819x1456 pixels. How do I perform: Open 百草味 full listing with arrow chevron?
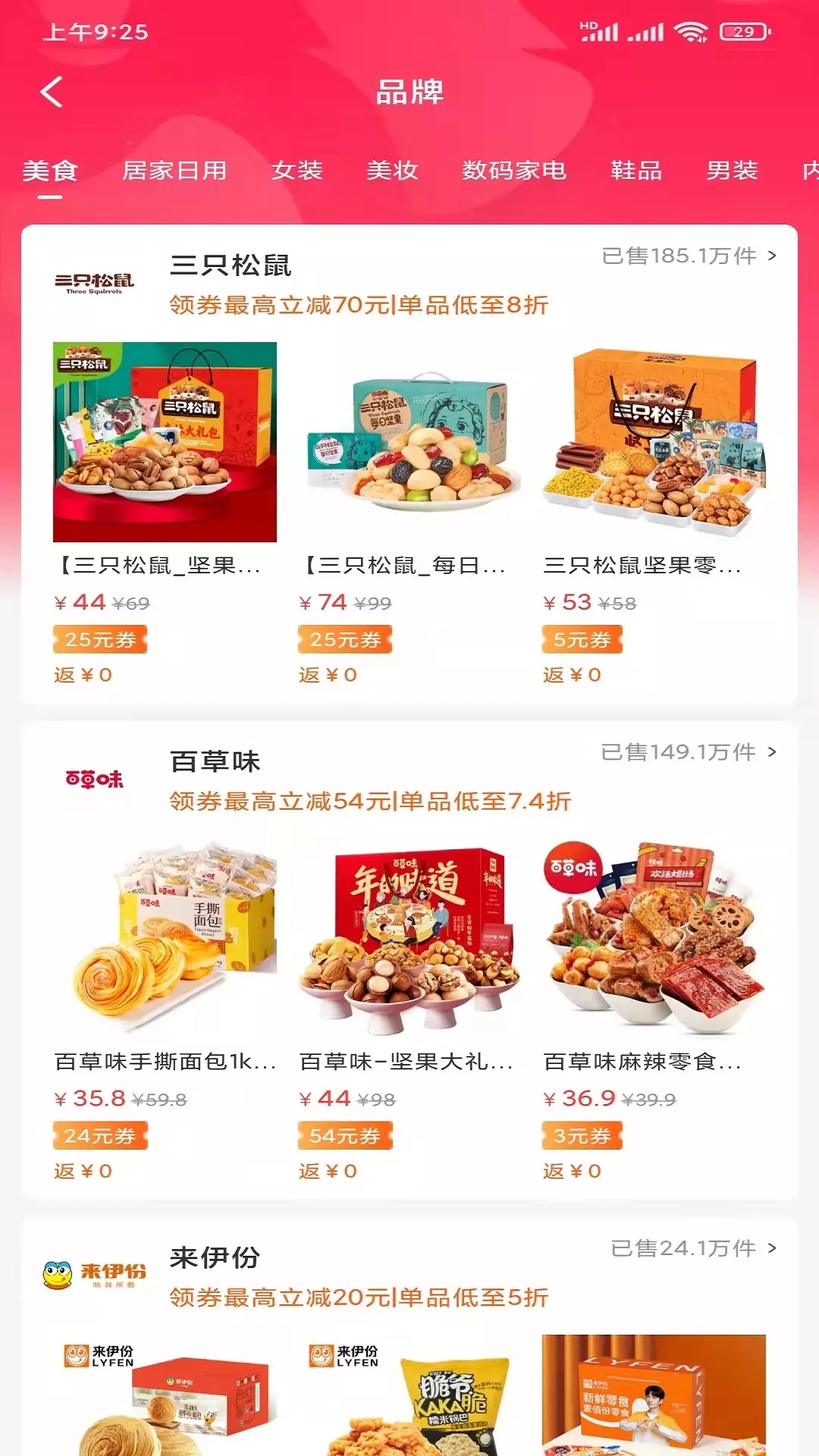tap(772, 752)
